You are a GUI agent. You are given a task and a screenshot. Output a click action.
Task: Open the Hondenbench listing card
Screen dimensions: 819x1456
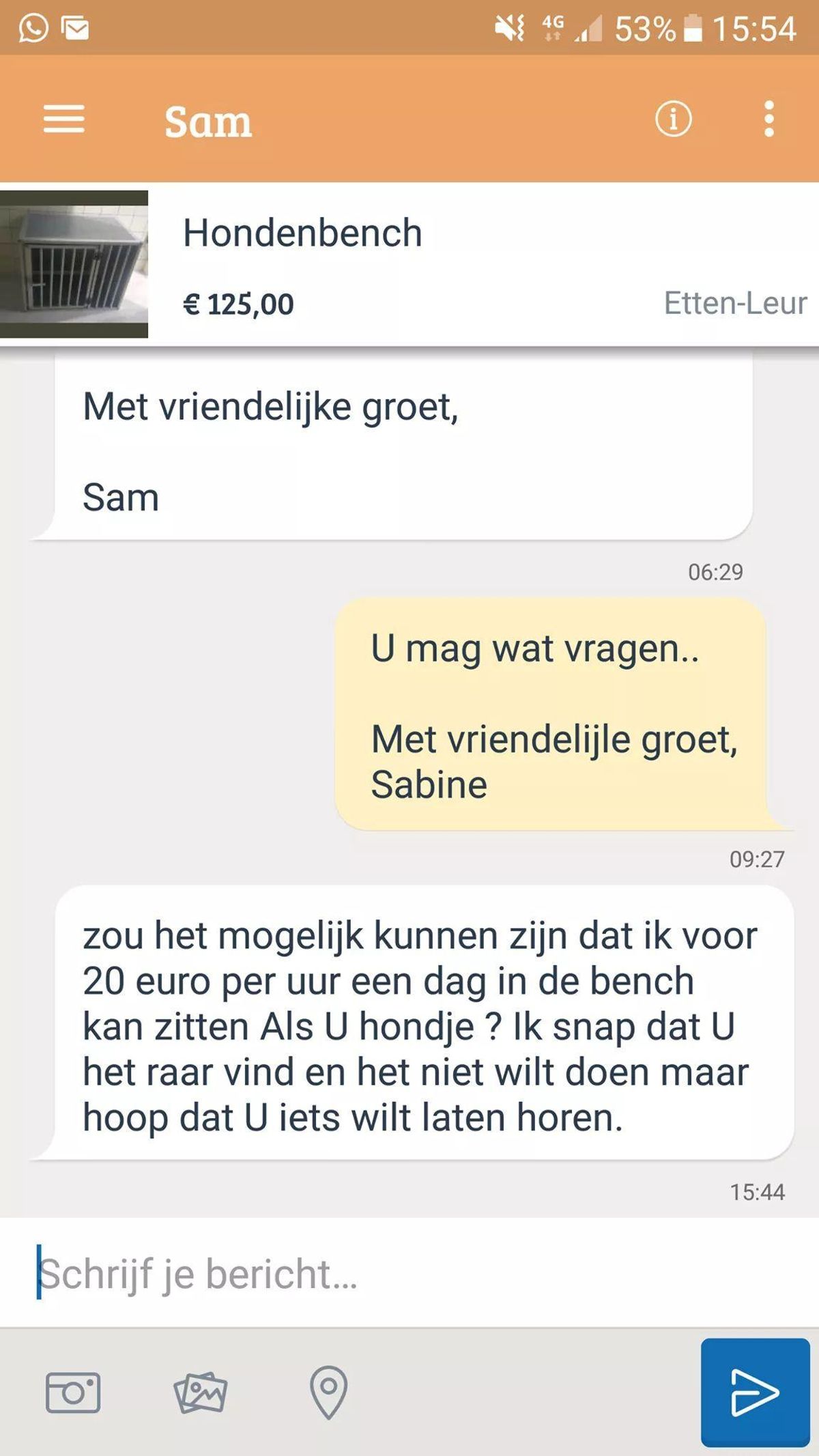click(409, 265)
